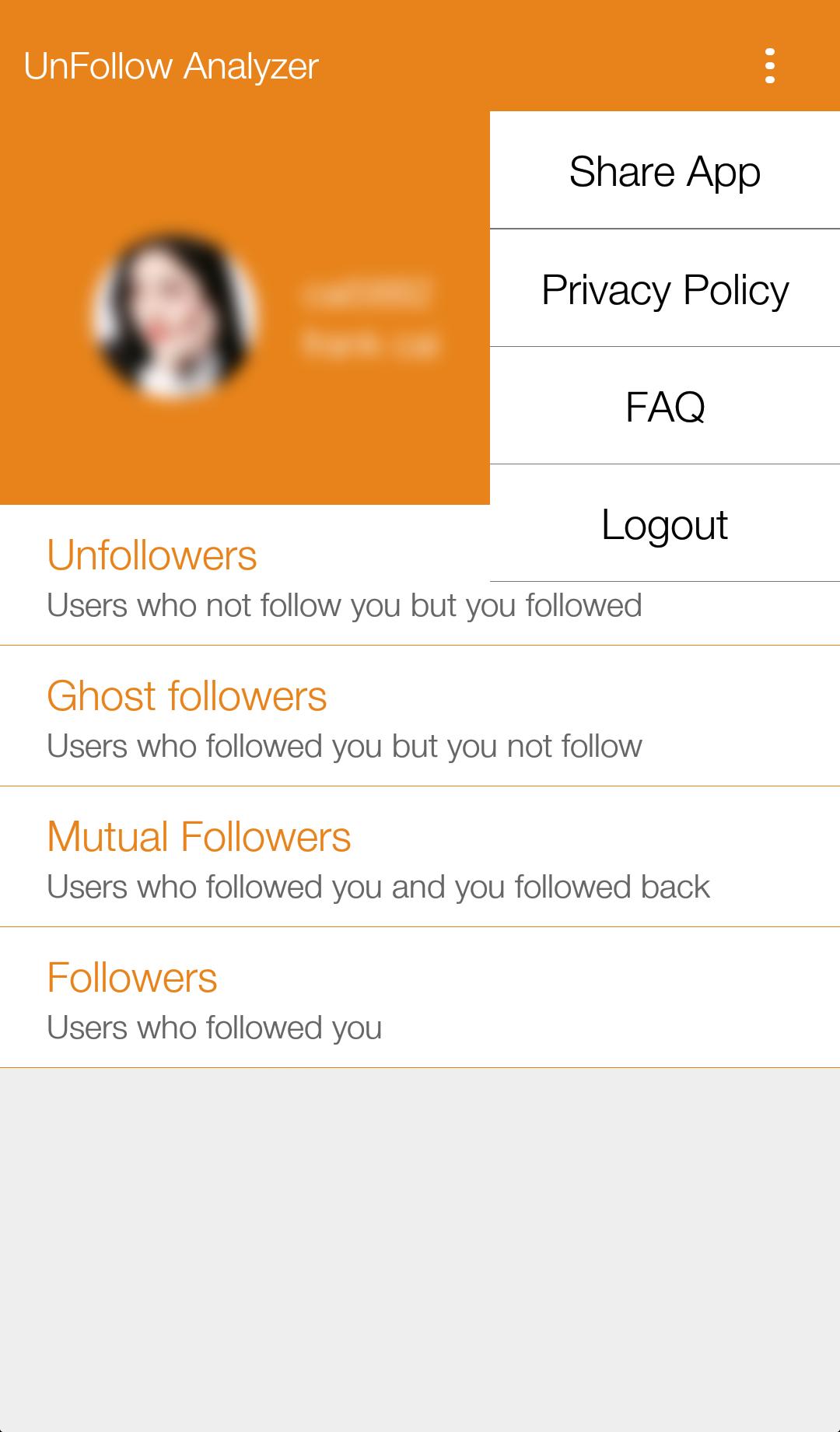View Ghost followers
The width and height of the screenshot is (840, 1432).
coord(342,717)
